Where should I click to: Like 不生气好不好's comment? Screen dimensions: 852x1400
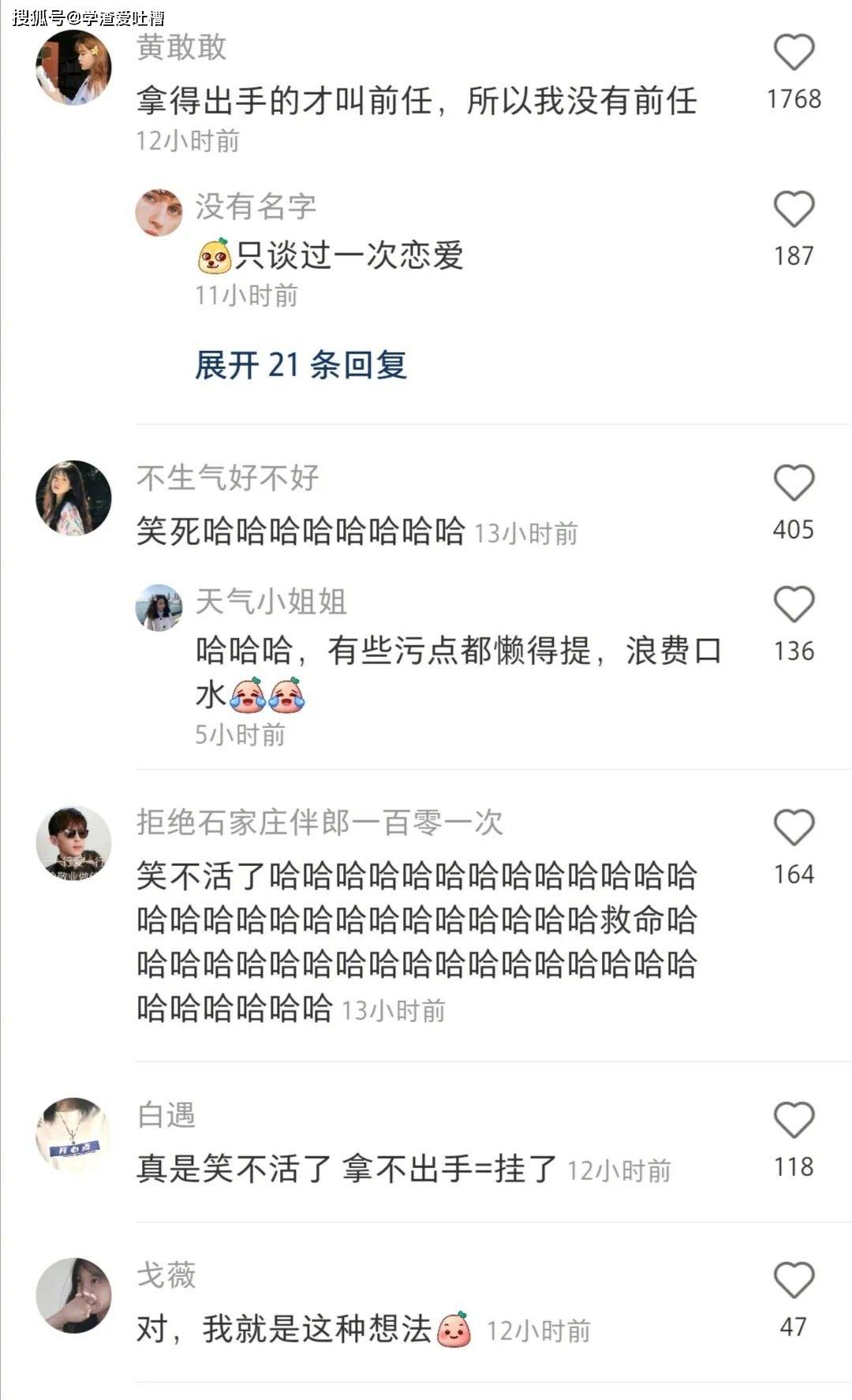[x=794, y=483]
